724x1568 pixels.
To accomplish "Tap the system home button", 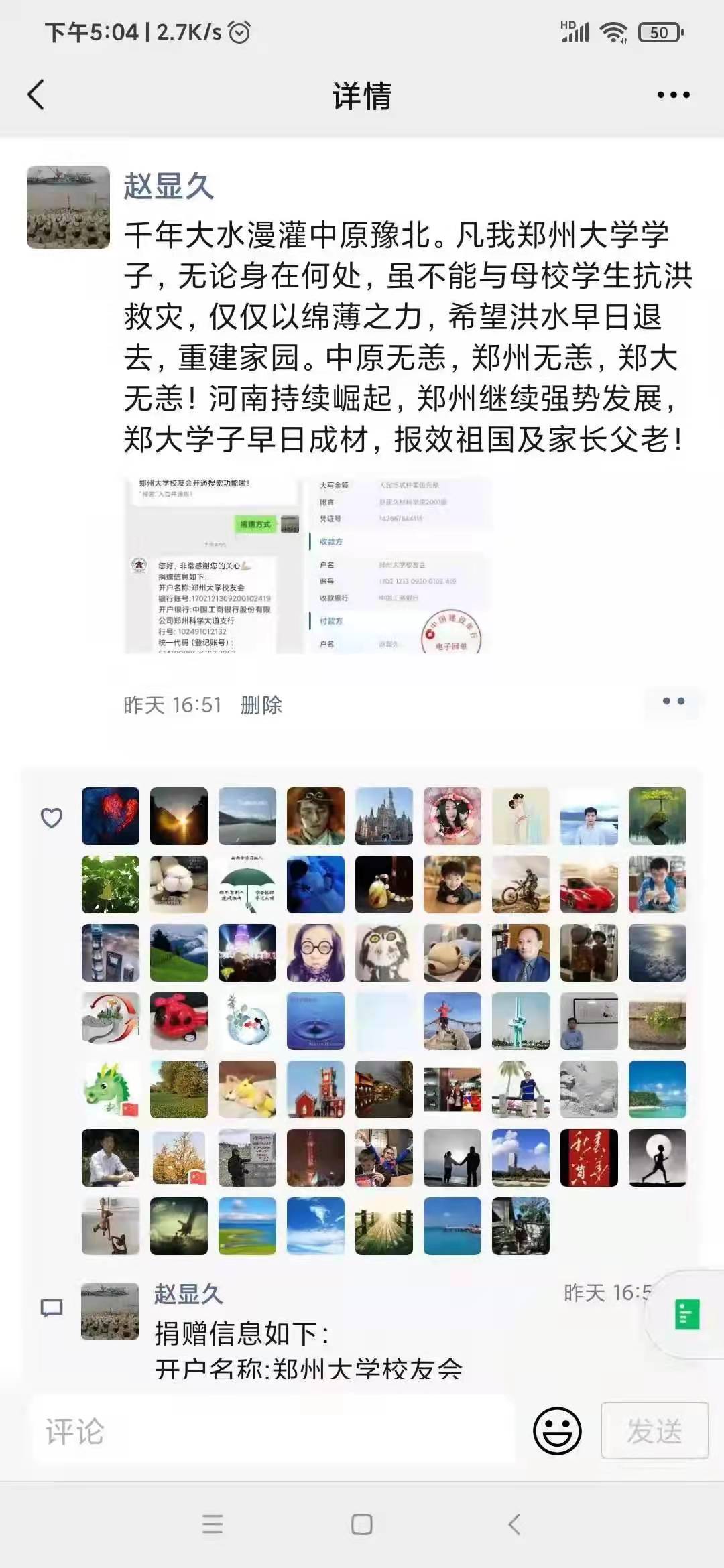I will [362, 1524].
